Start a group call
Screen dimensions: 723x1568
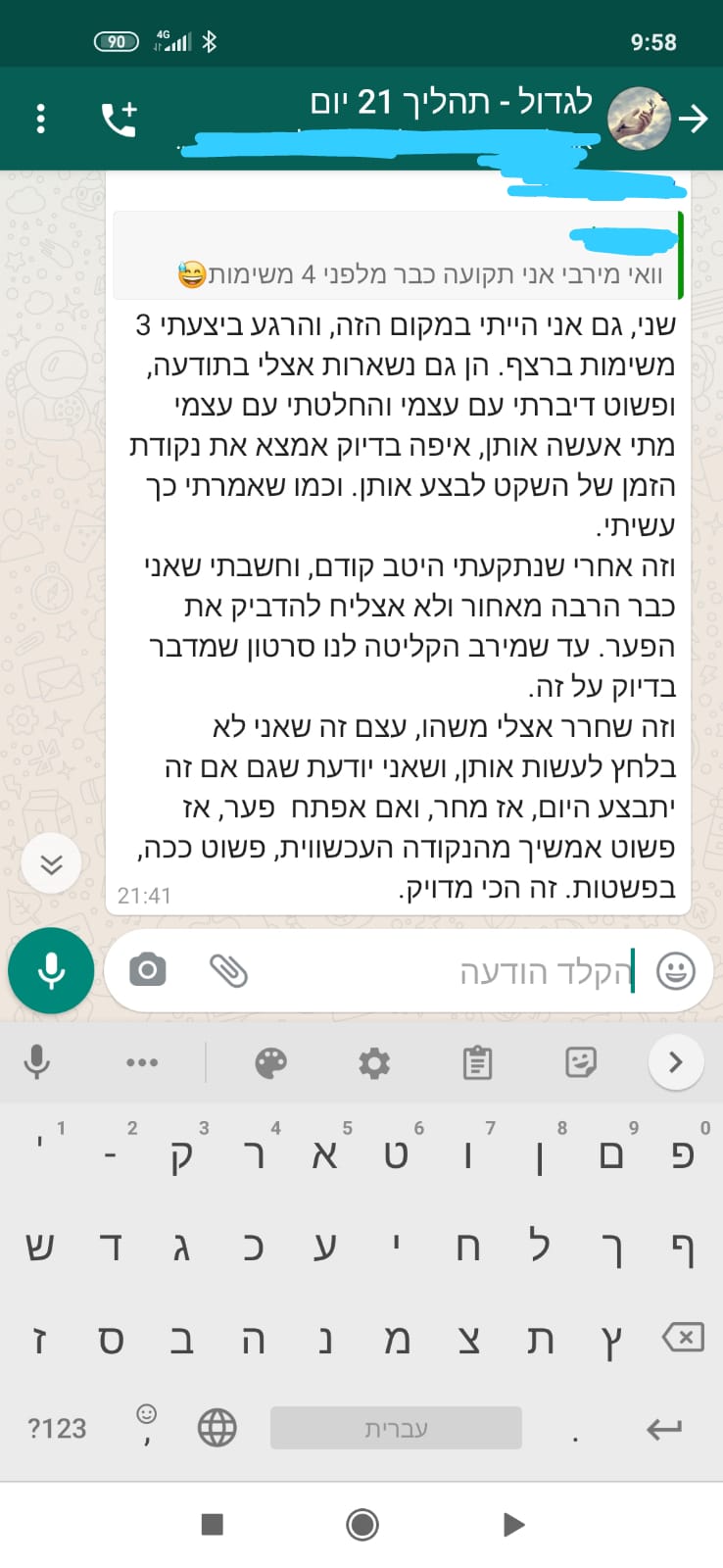coord(120,119)
